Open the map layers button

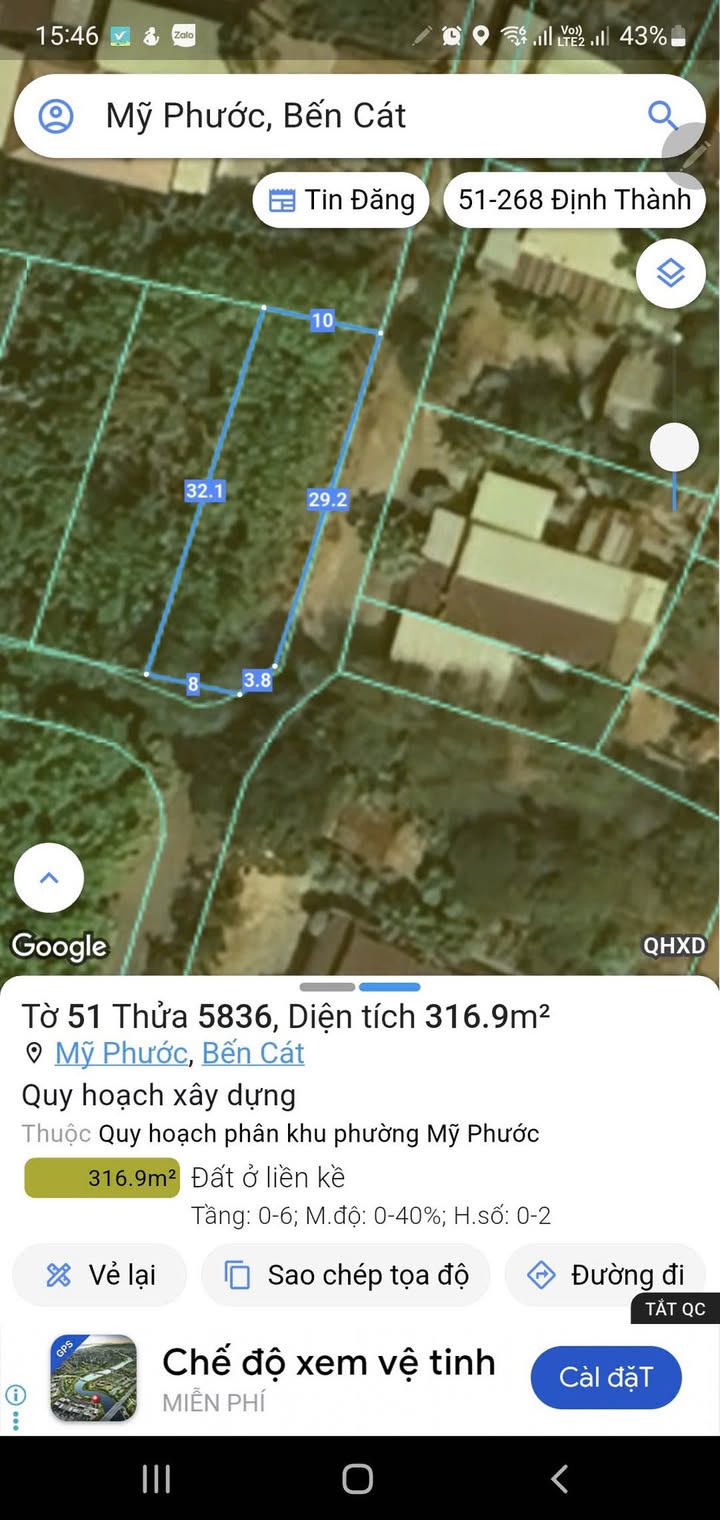670,273
